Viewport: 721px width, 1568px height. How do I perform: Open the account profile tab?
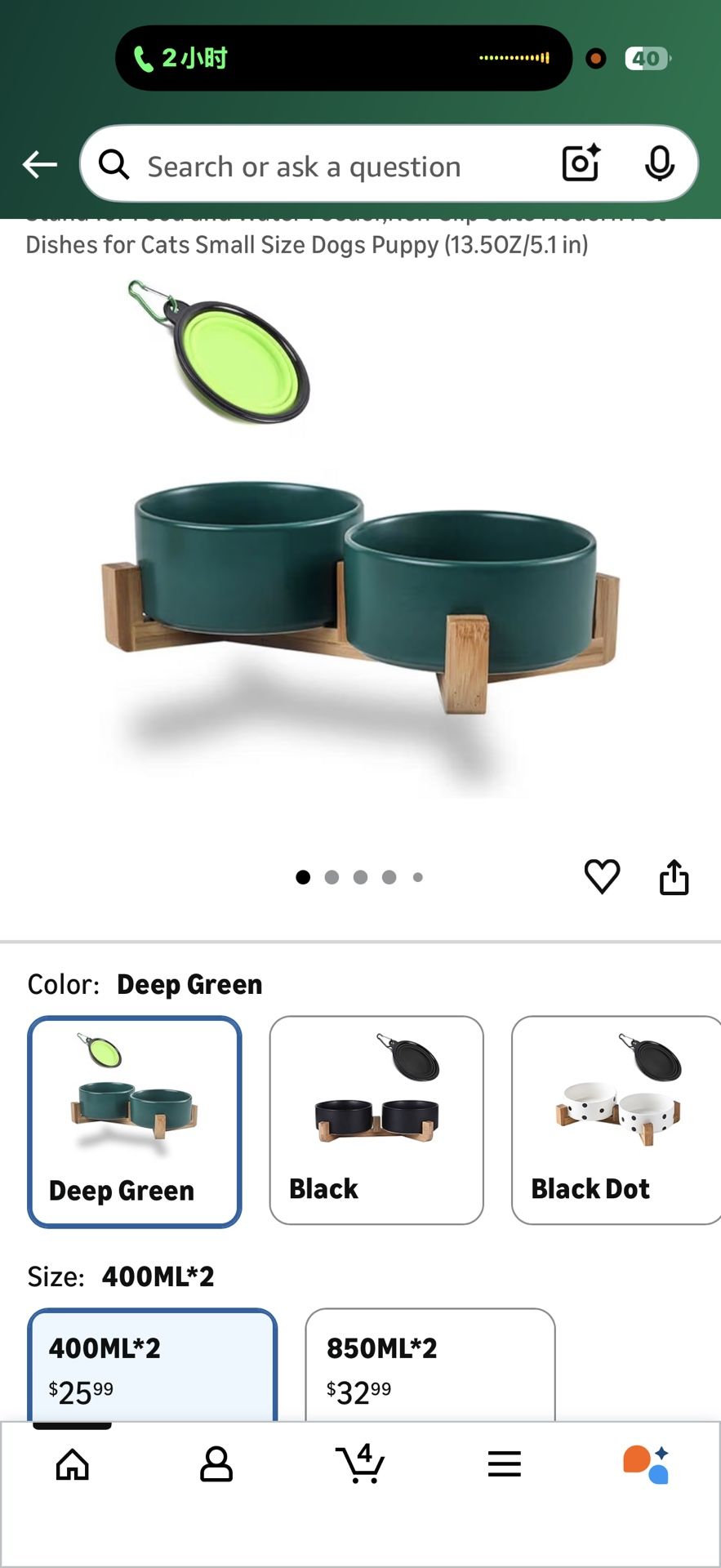(216, 1464)
